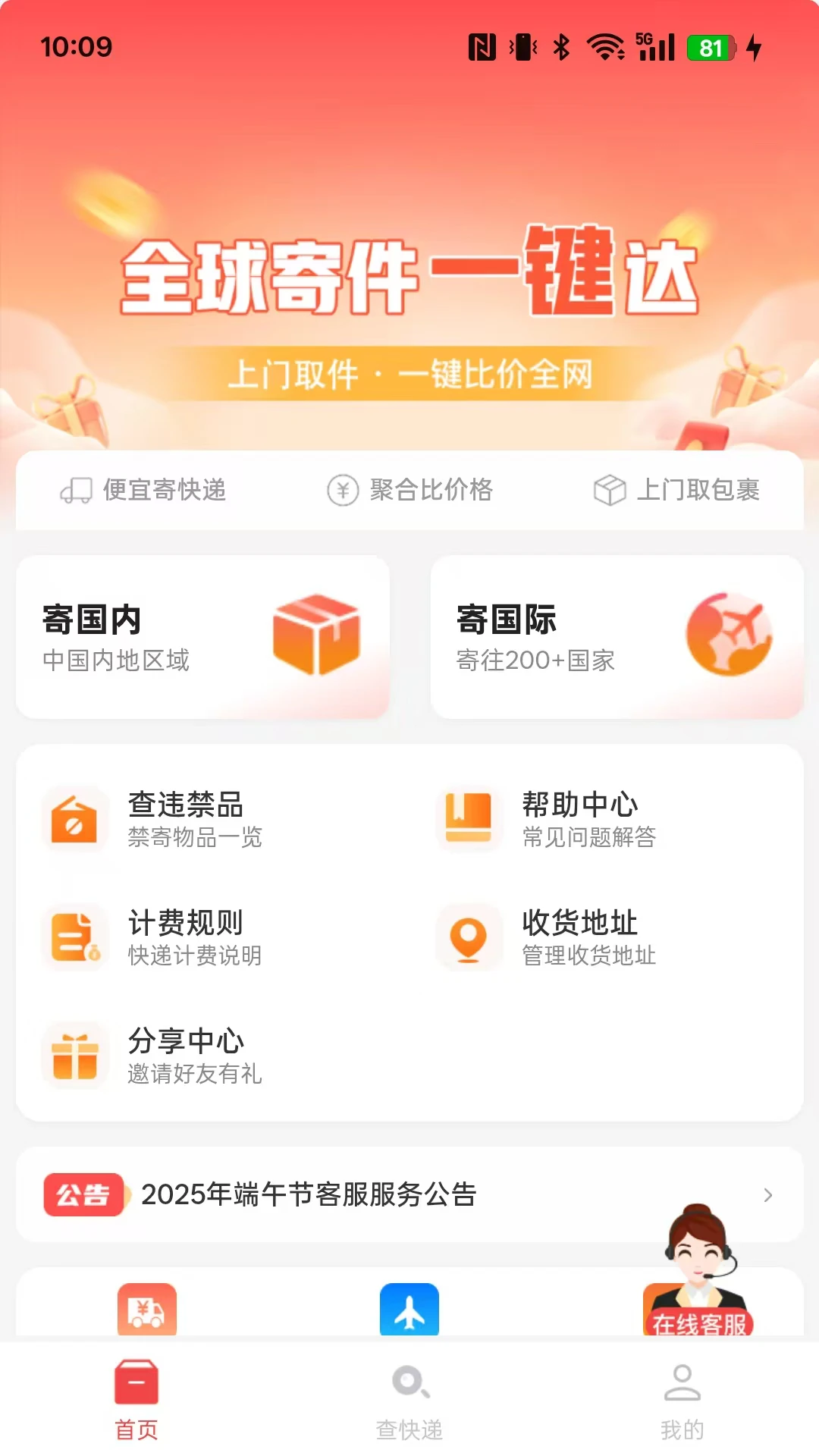Switch to the 我的 tab

682,1401
